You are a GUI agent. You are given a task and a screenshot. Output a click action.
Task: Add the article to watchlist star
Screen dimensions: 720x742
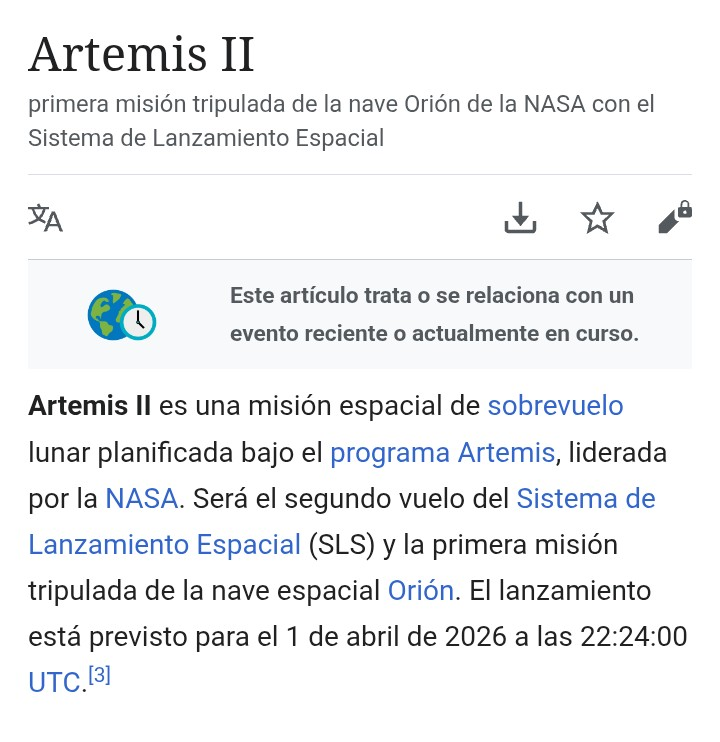coord(597,217)
